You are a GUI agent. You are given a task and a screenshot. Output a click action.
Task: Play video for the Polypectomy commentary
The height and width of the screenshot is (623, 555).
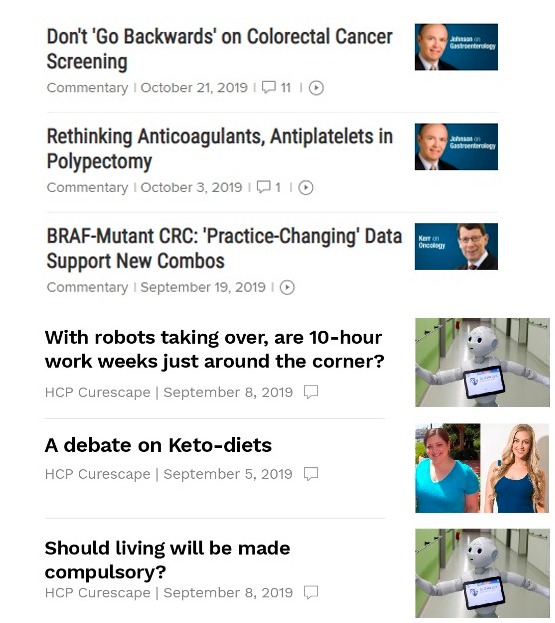click(x=306, y=188)
